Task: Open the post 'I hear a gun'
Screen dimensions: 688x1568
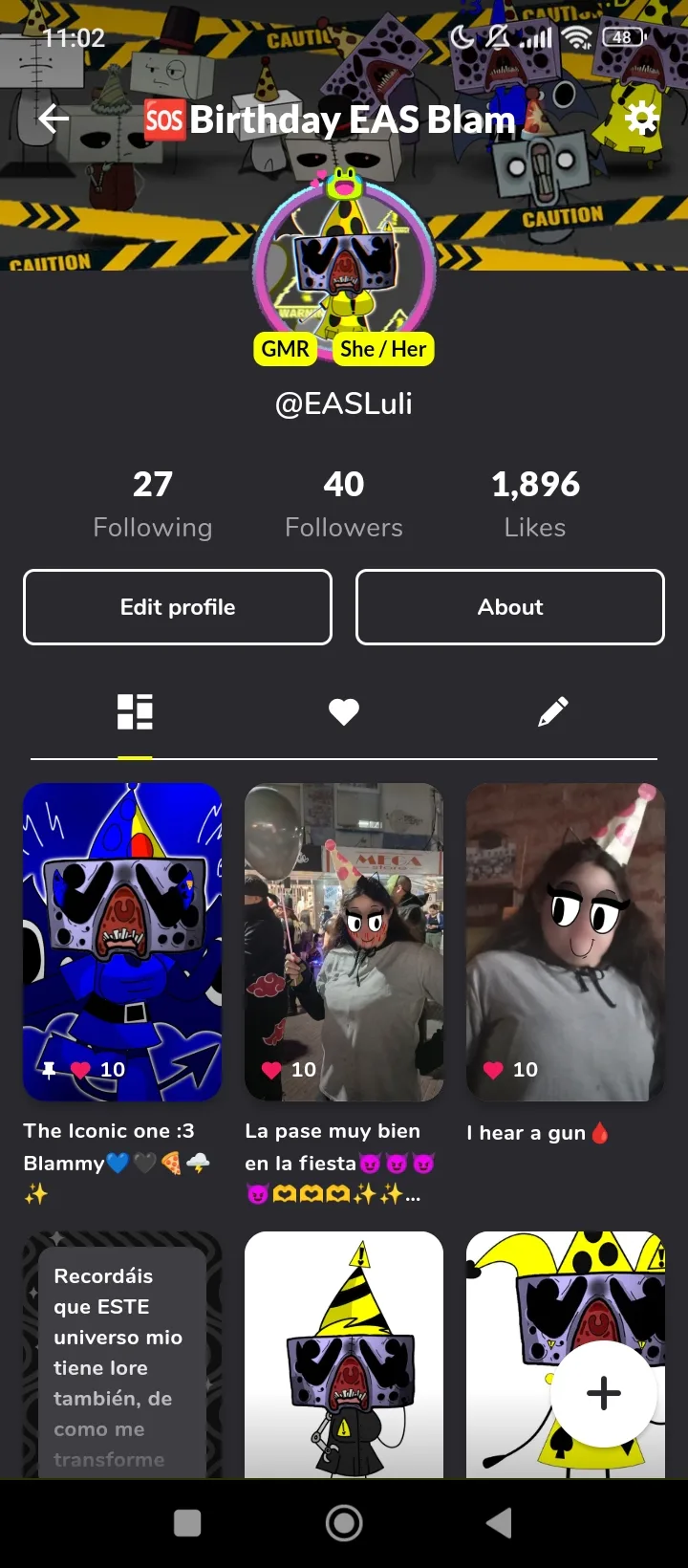Action: tap(566, 942)
